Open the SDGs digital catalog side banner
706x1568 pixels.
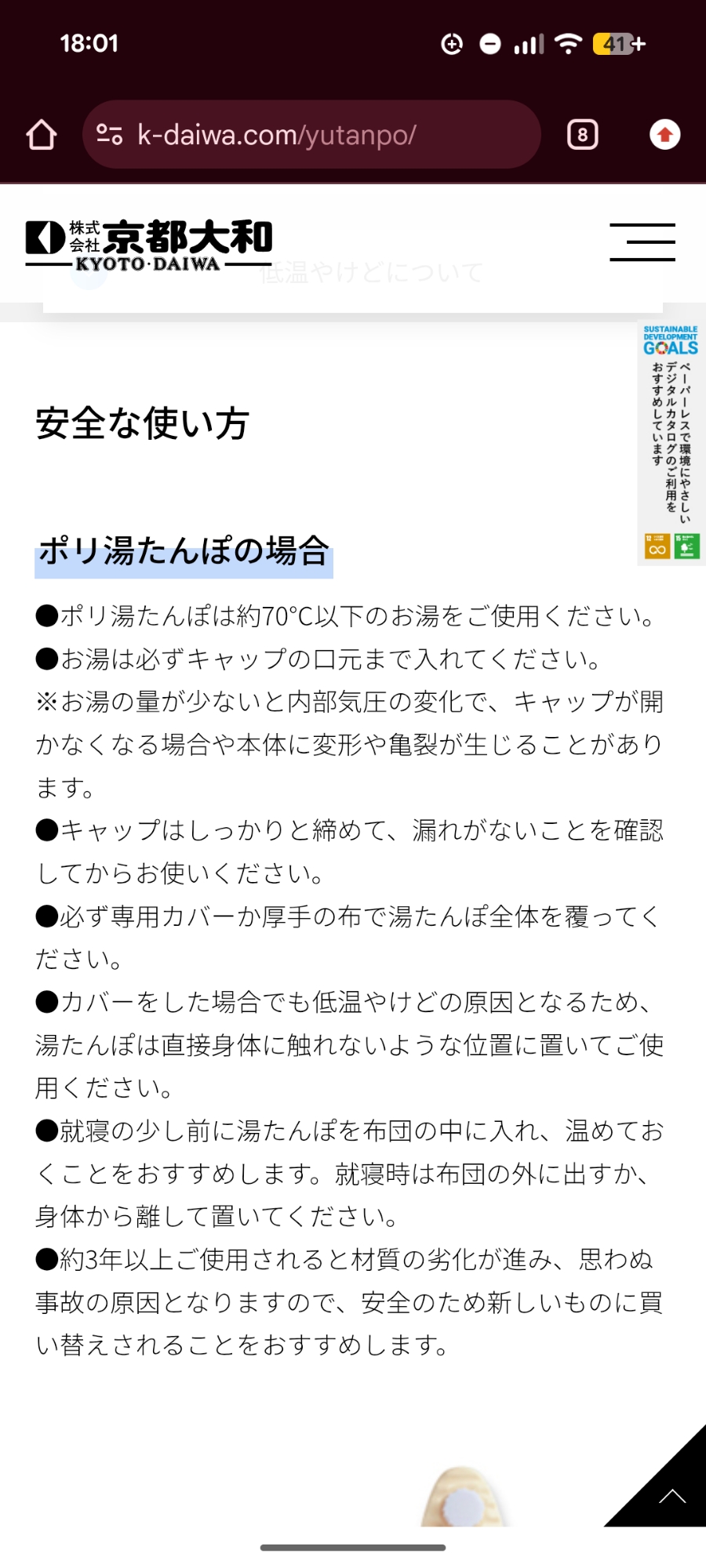click(x=671, y=443)
